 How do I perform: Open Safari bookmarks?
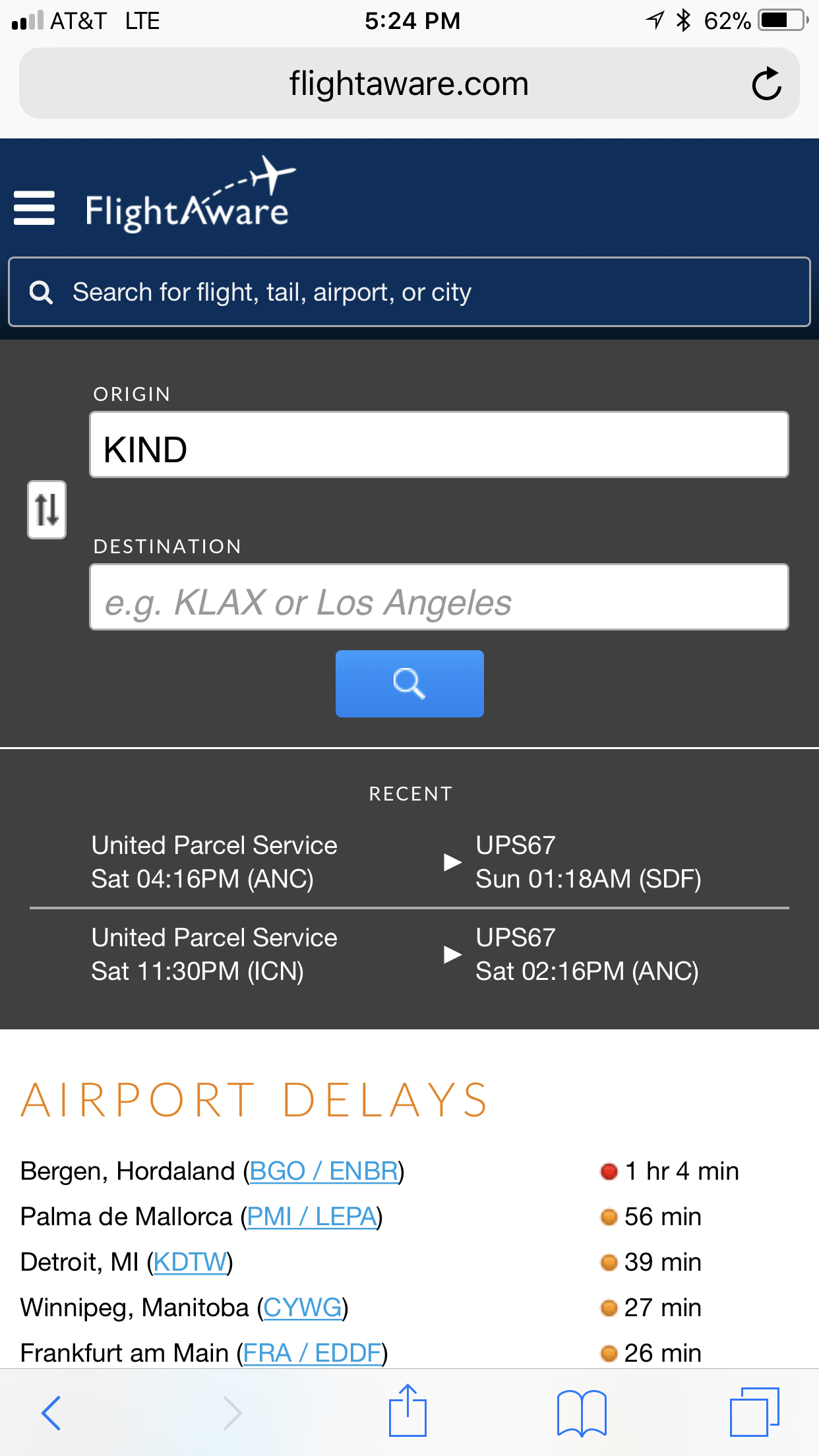tap(582, 1412)
